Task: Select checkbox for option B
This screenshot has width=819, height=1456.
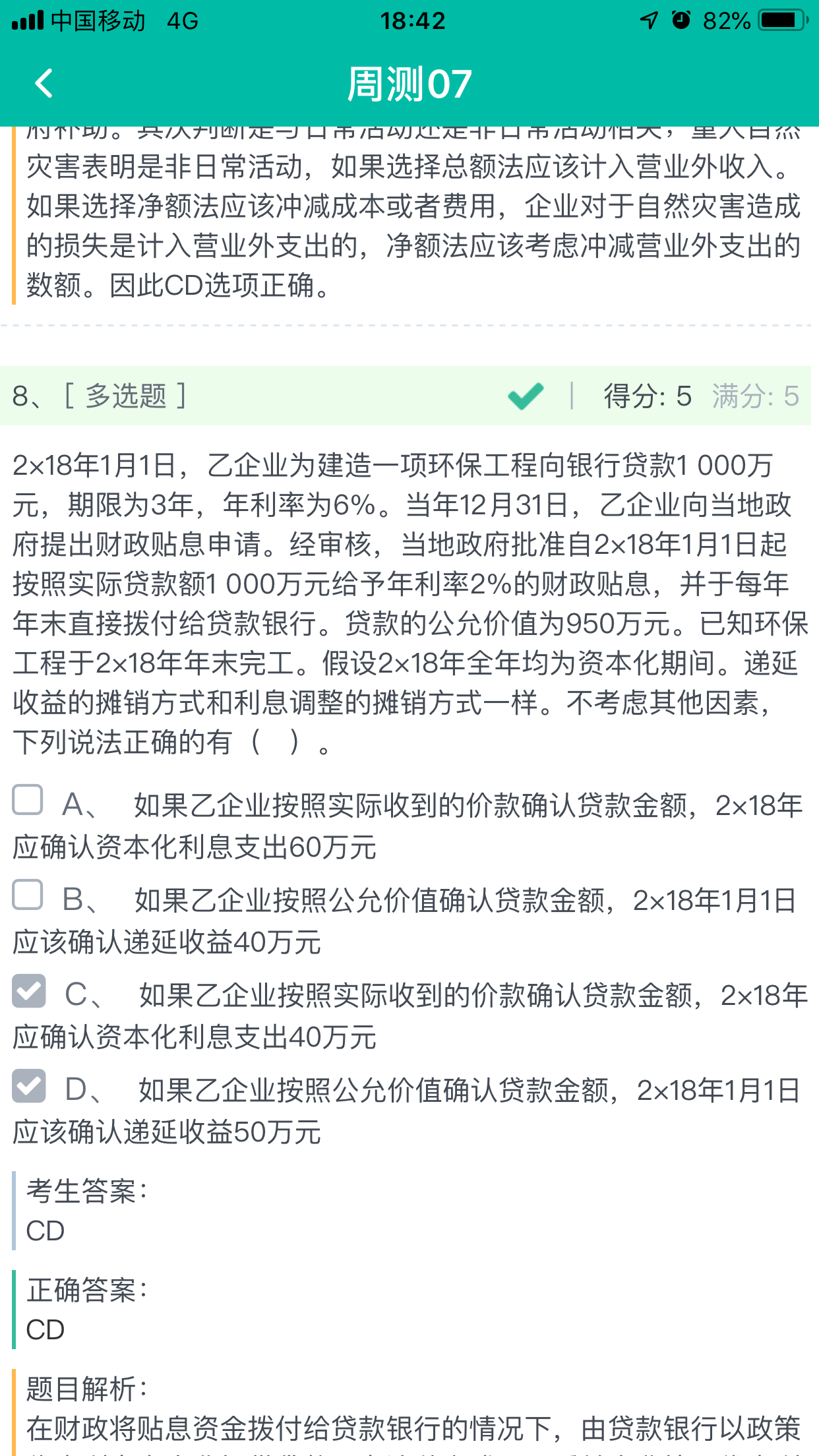Action: click(x=28, y=895)
